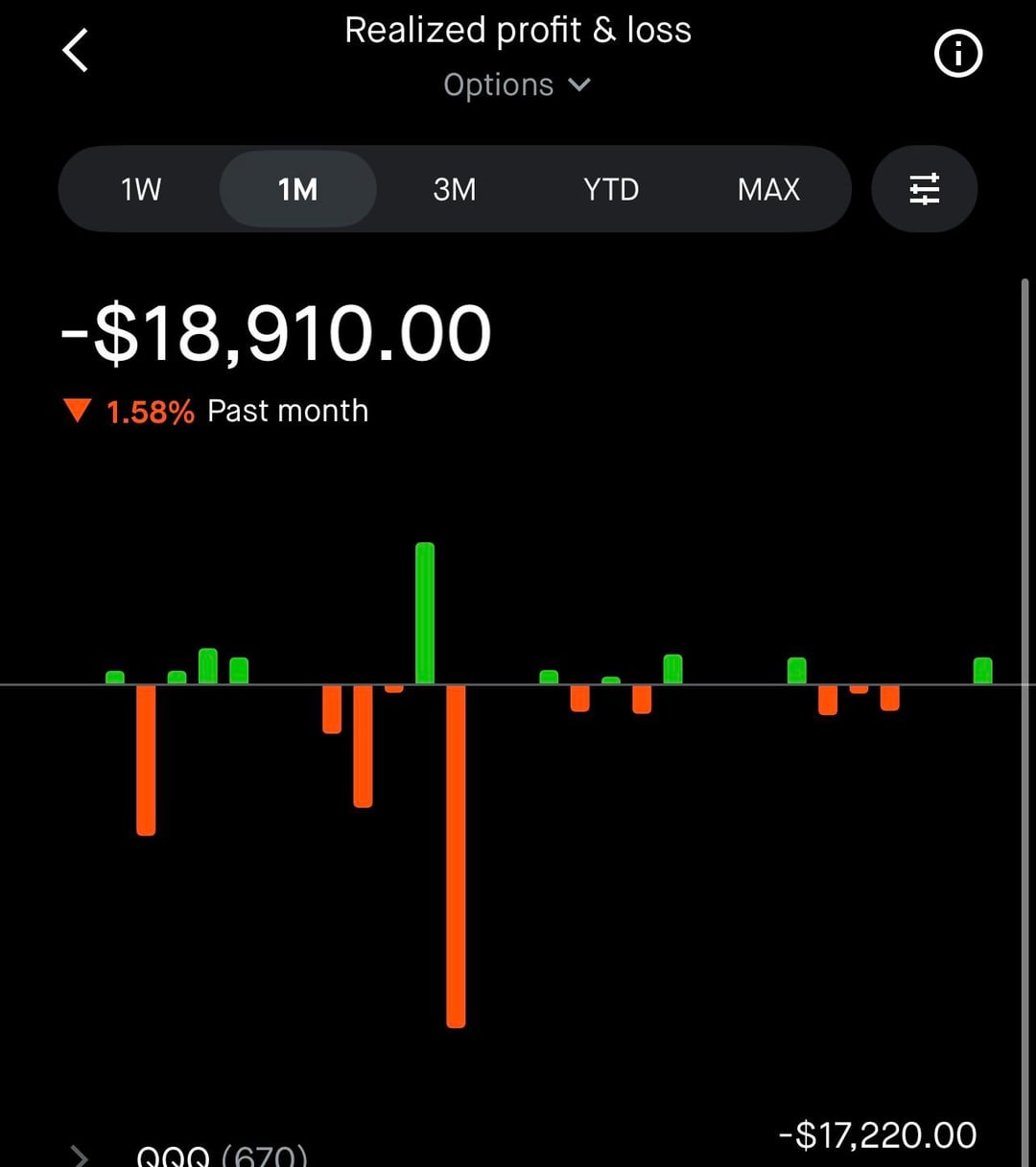
Task: Show year-to-date with YTD
Action: (x=611, y=189)
